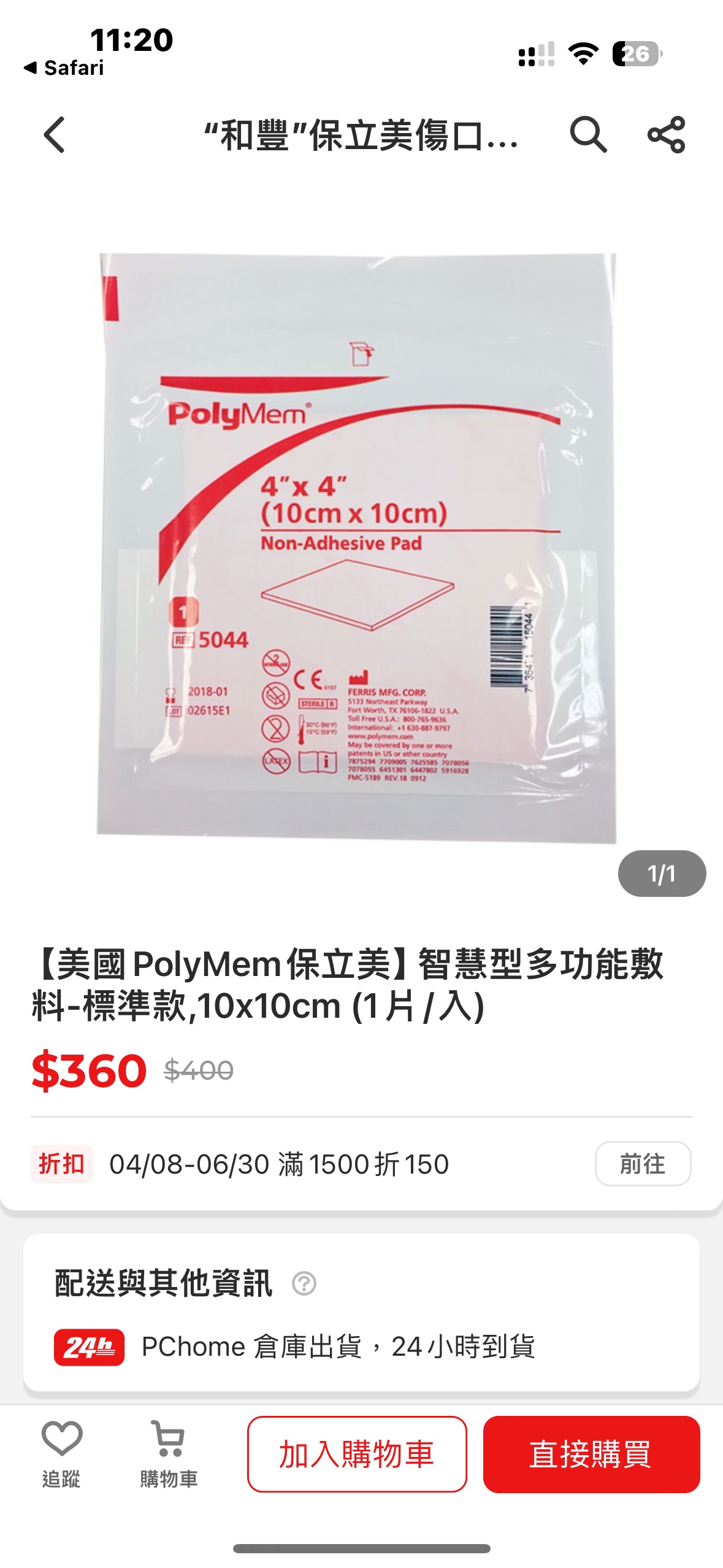Image resolution: width=723 pixels, height=1568 pixels.
Task: Open the 購物車 shopping cart
Action: click(x=169, y=1454)
